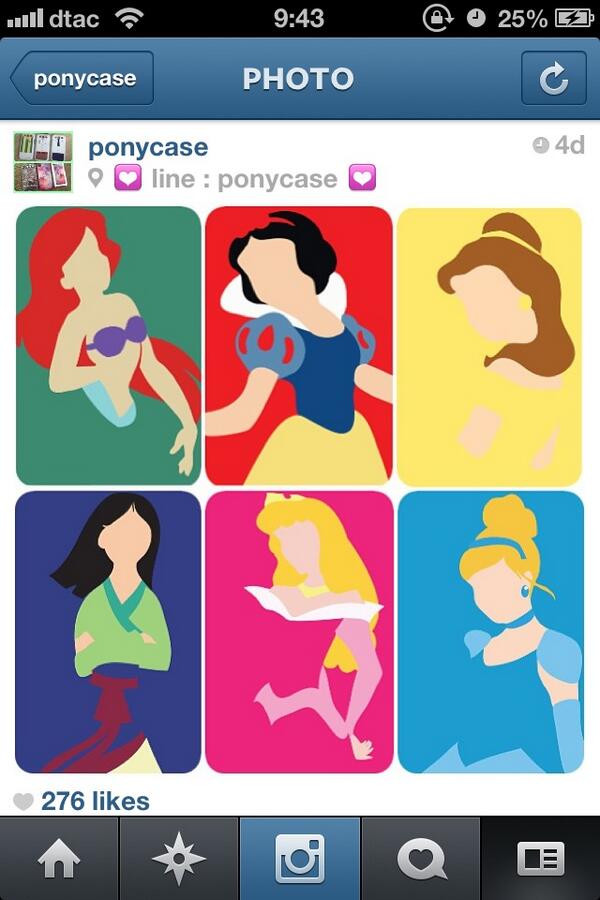Screen dimensions: 600x900
Task: Switch to the Profile tab
Action: (540, 858)
